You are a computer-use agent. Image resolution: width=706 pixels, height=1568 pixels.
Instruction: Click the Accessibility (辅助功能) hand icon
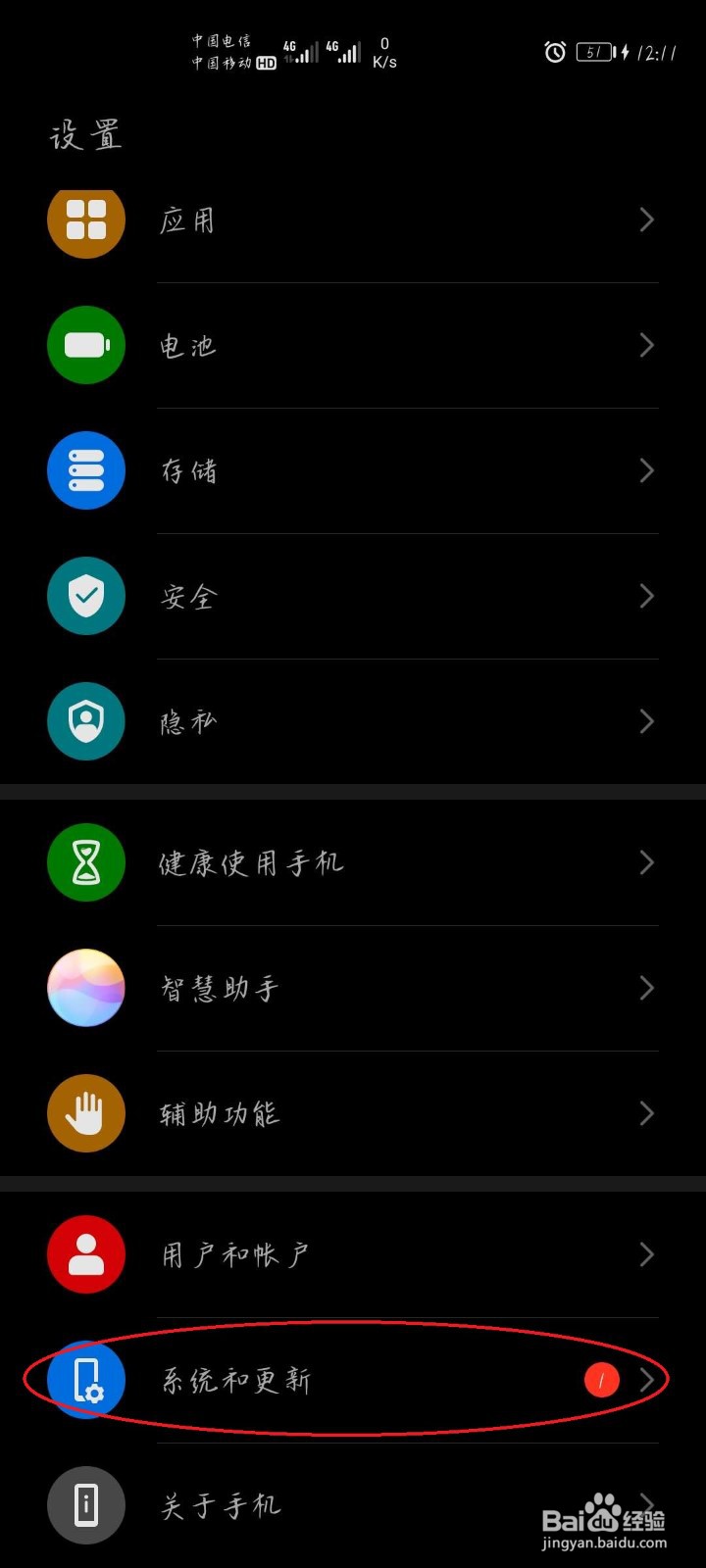[85, 1113]
